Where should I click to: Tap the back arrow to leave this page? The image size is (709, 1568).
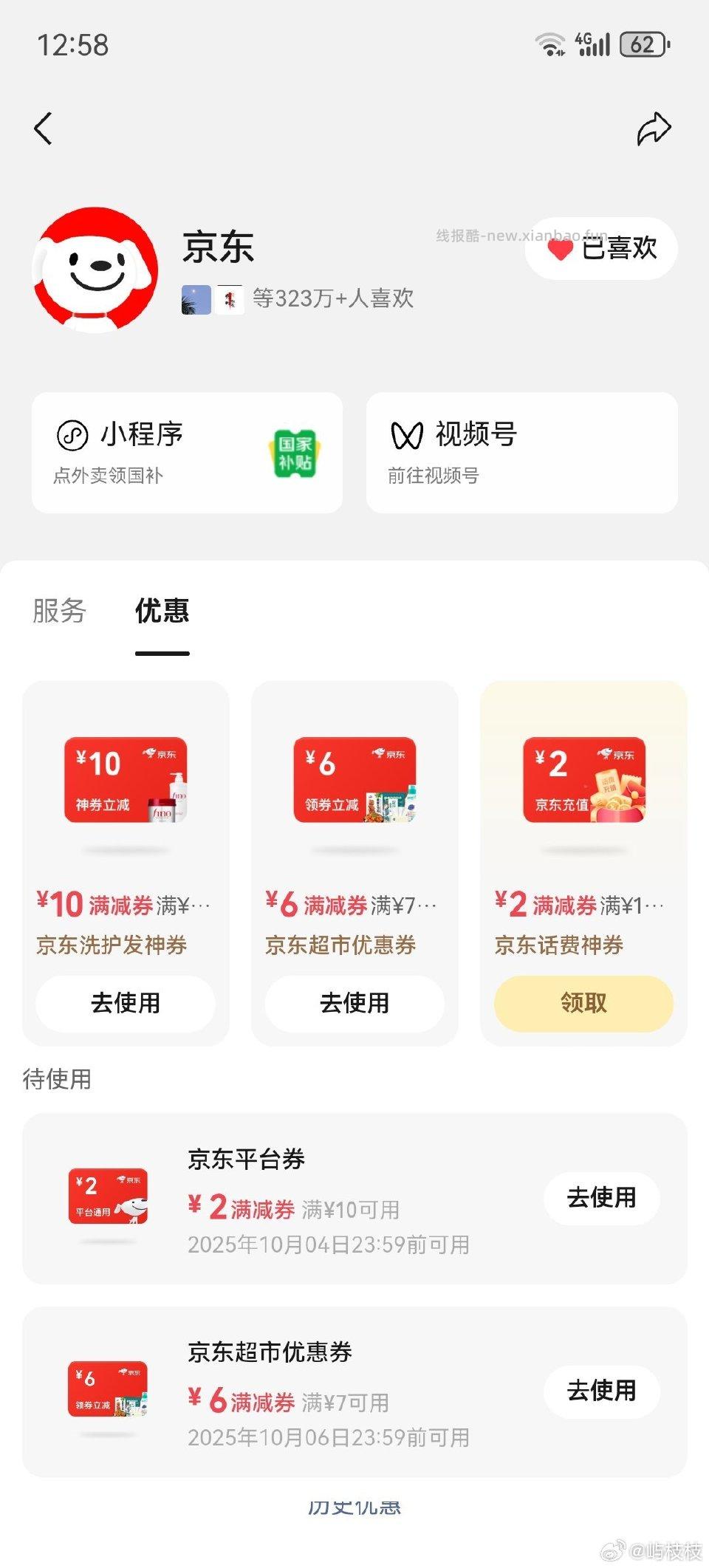(43, 127)
